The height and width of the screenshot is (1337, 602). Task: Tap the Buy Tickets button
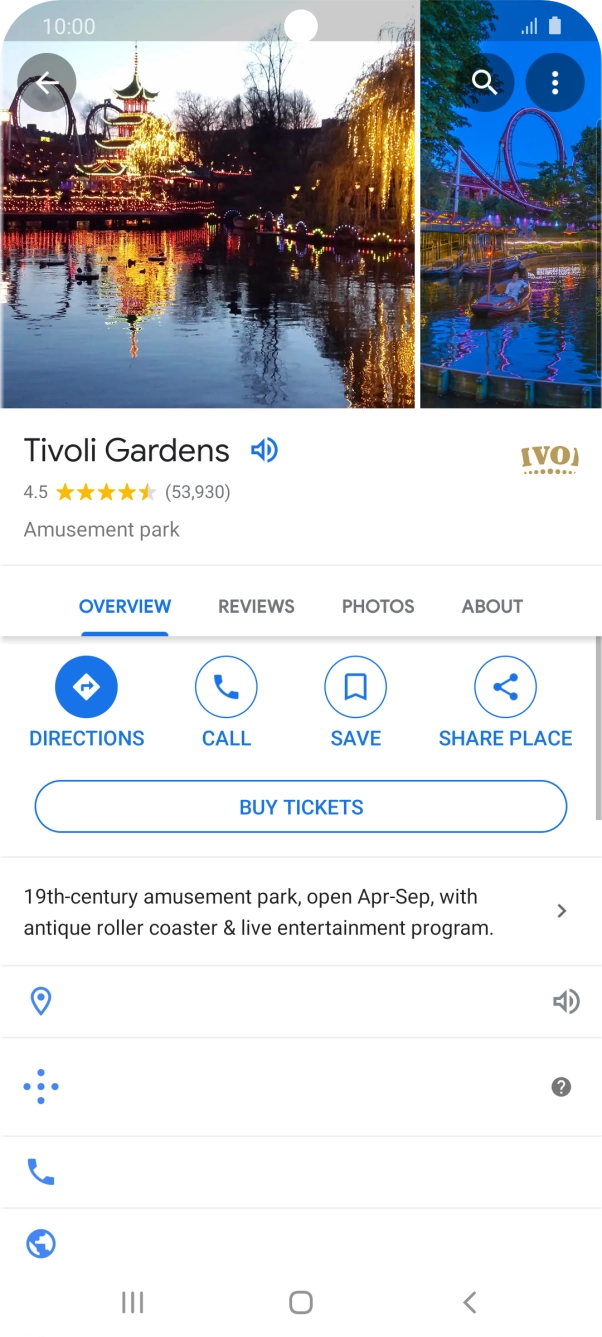coord(301,807)
